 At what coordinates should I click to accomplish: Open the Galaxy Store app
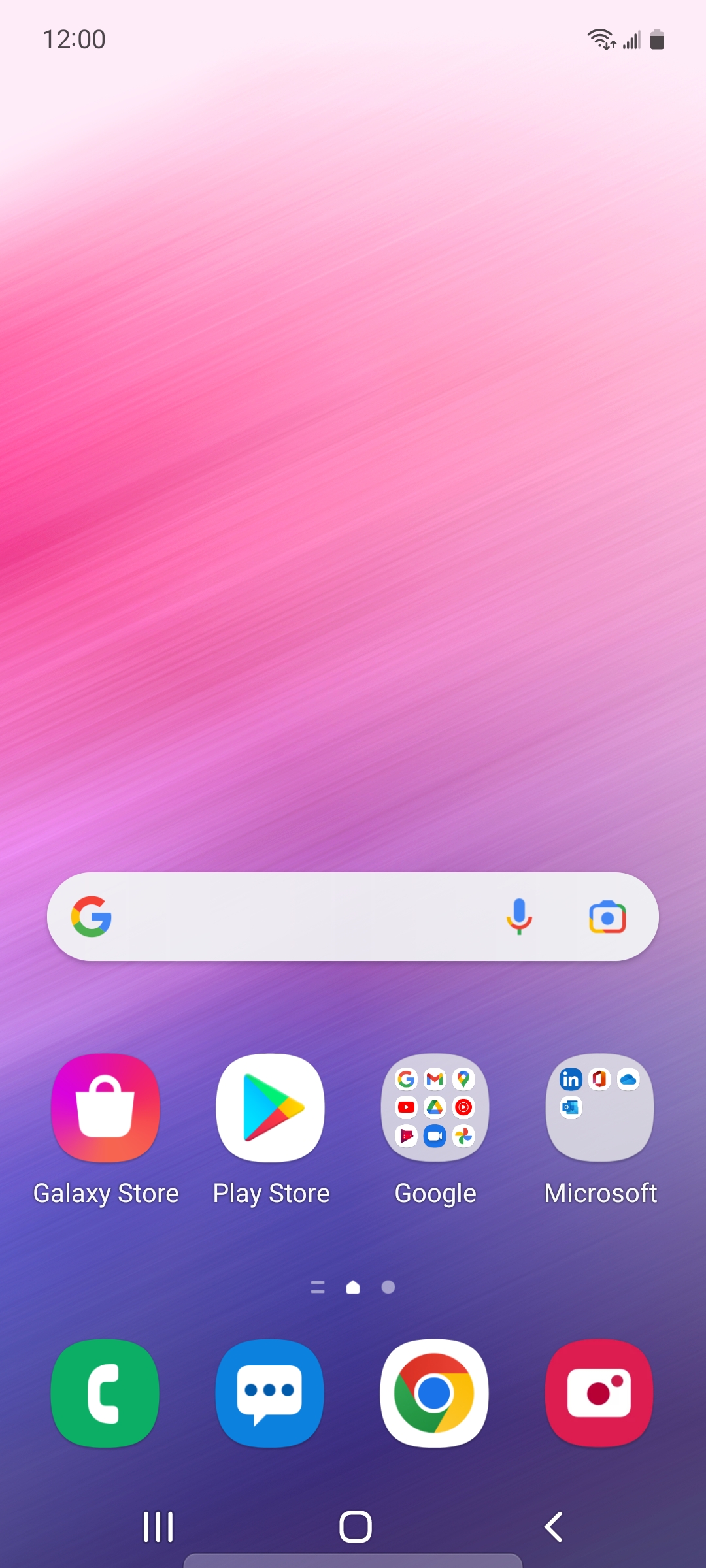106,1108
